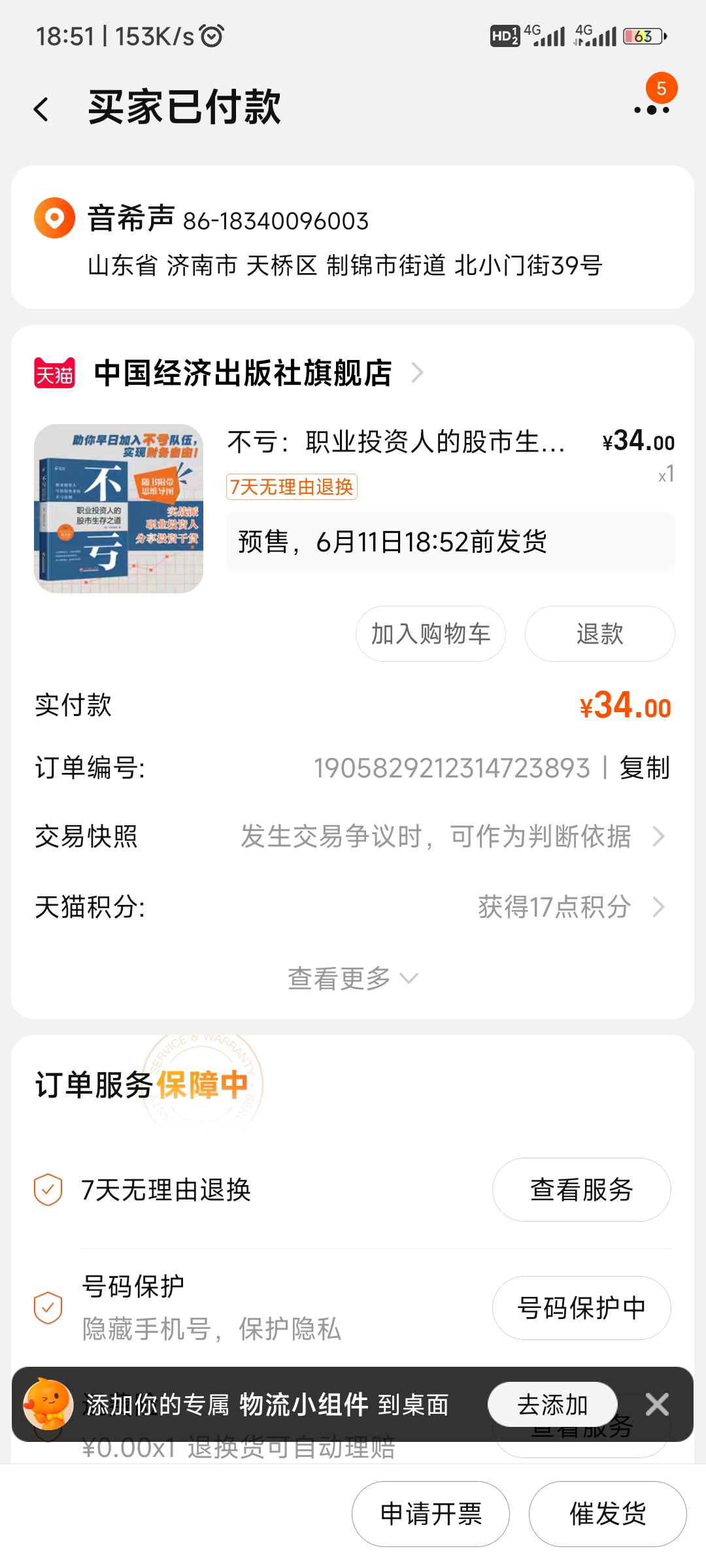Open the three-dot more menu
The width and height of the screenshot is (706, 1568).
tap(652, 110)
